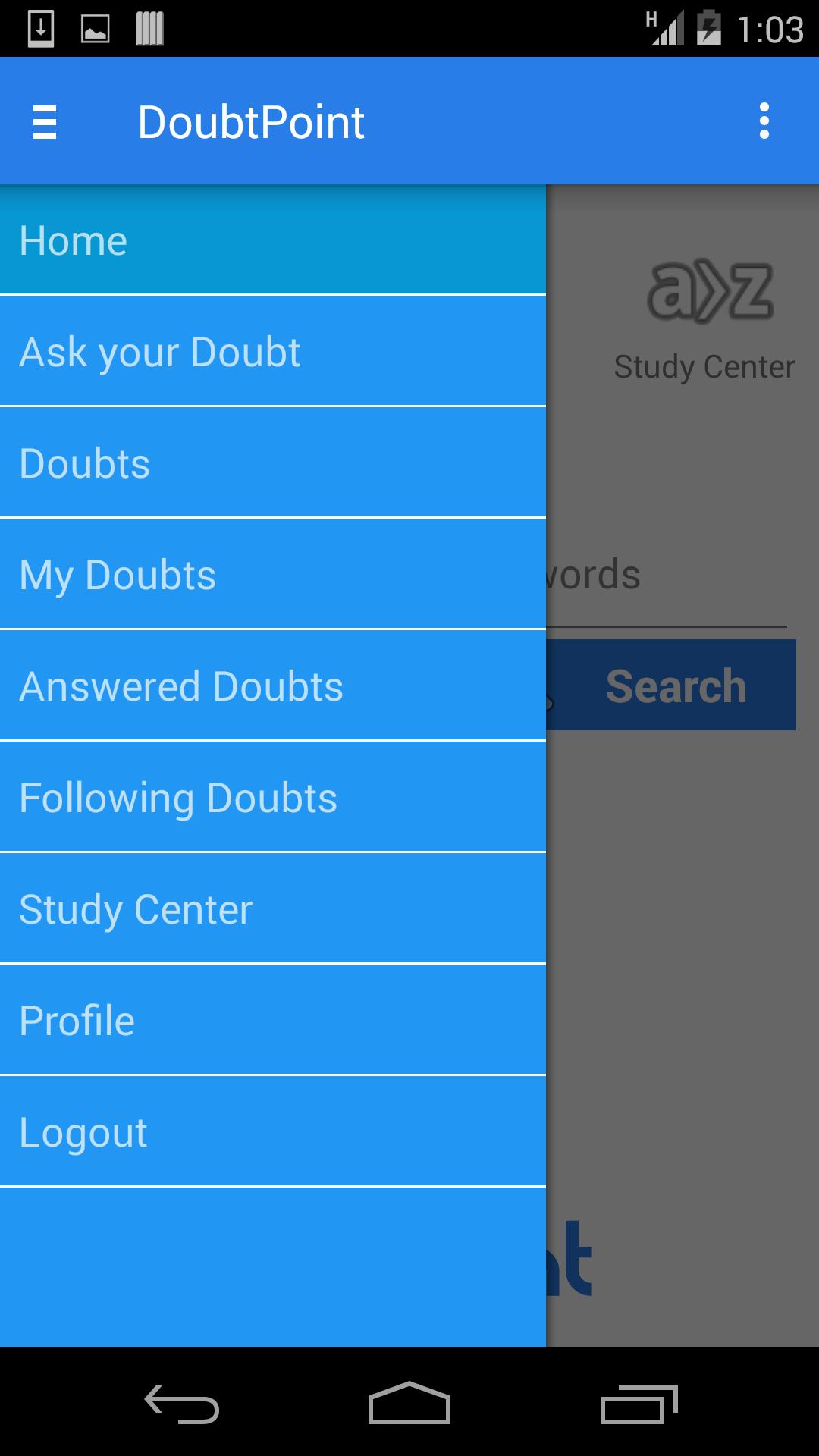Tap the Search button

(x=675, y=686)
